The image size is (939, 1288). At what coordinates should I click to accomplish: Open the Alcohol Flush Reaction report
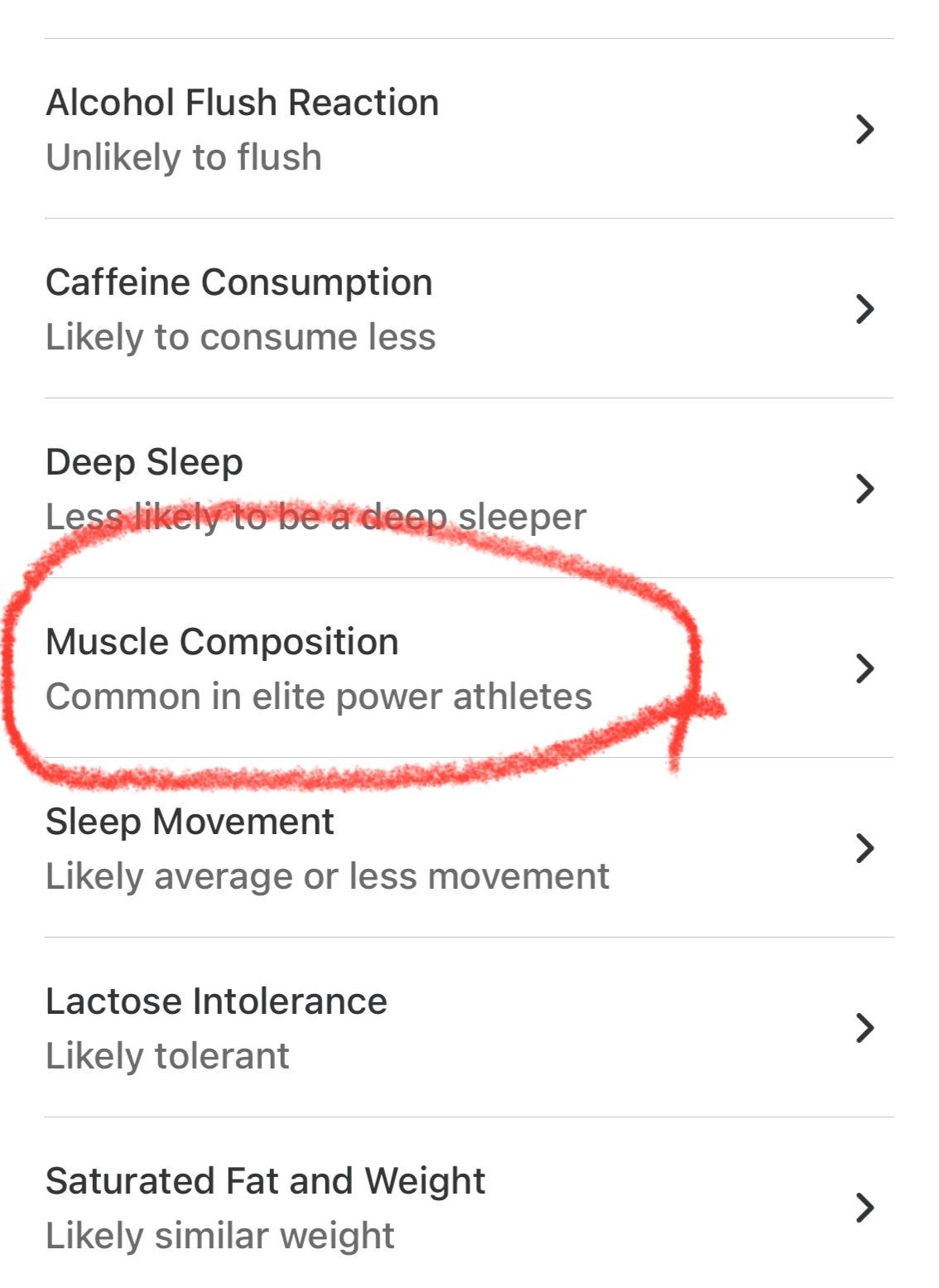469,129
